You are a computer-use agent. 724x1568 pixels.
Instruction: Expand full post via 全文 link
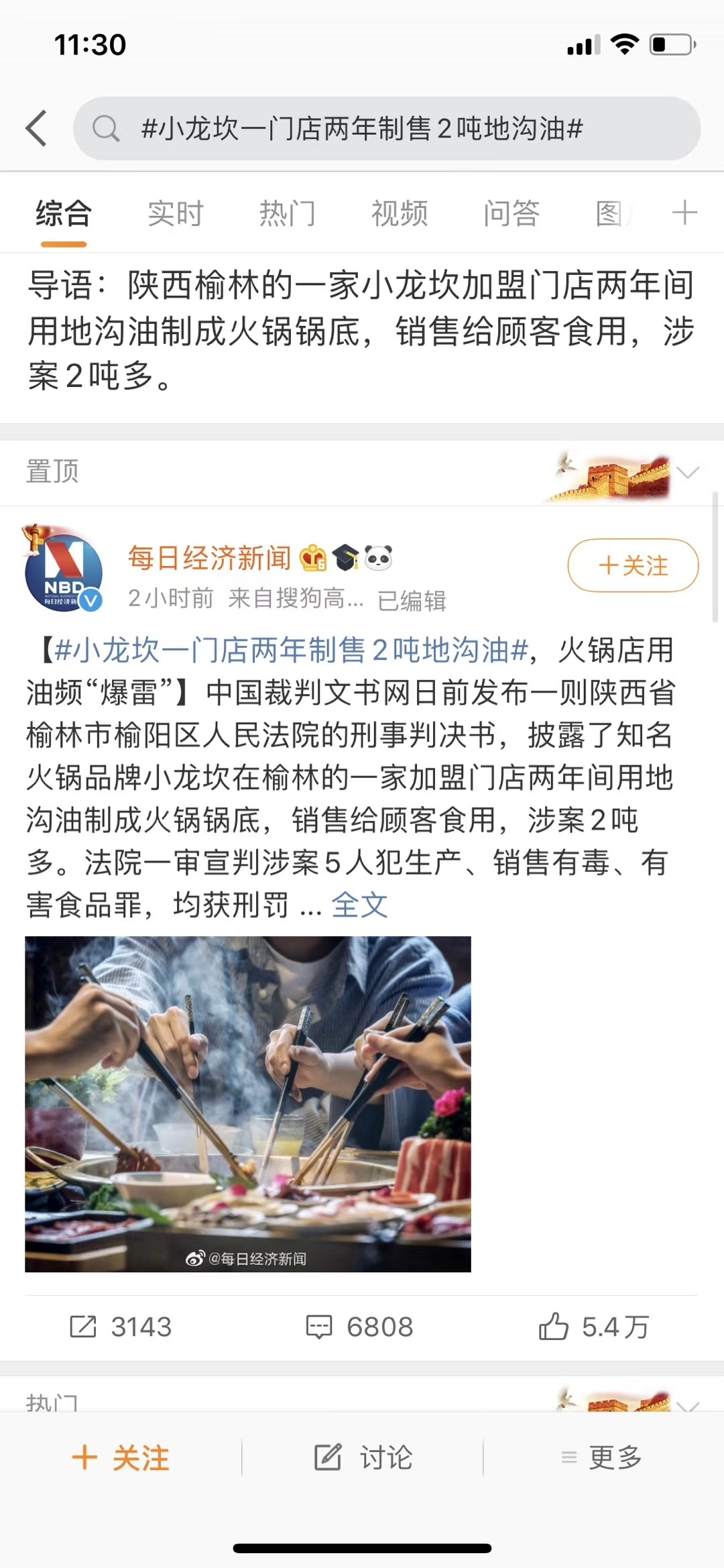click(x=359, y=905)
